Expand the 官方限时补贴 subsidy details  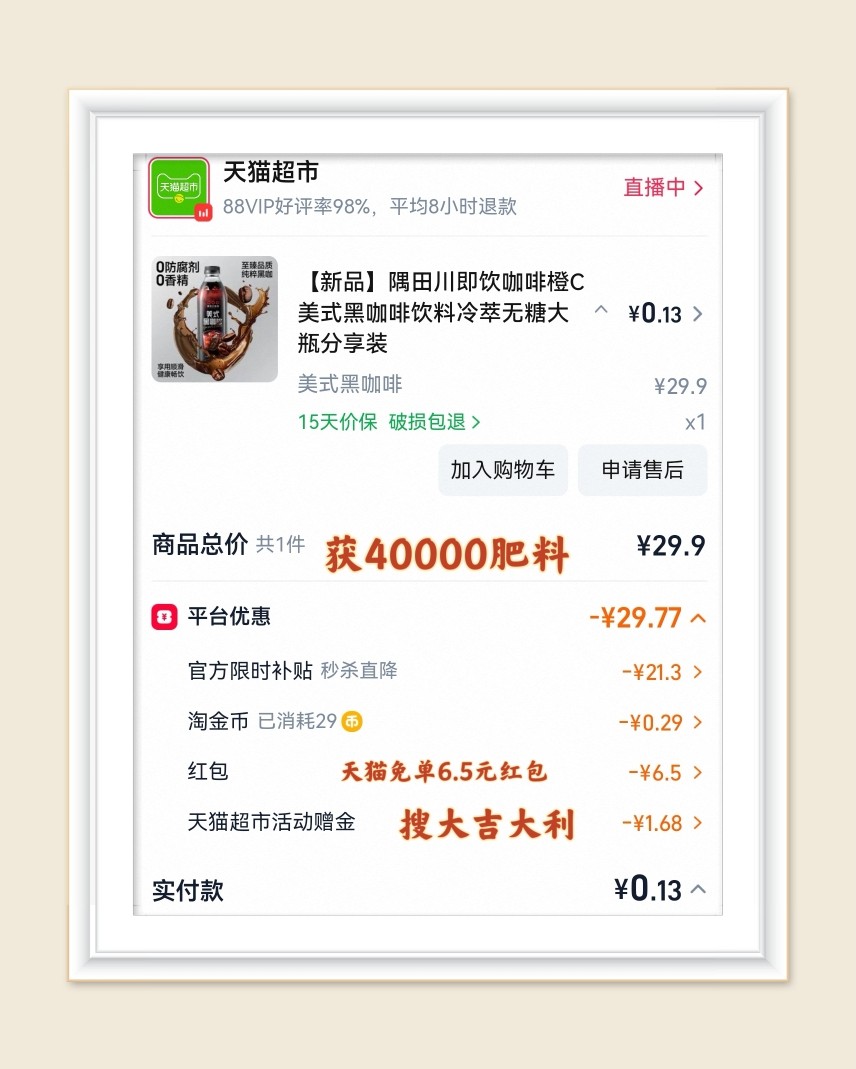(x=698, y=670)
